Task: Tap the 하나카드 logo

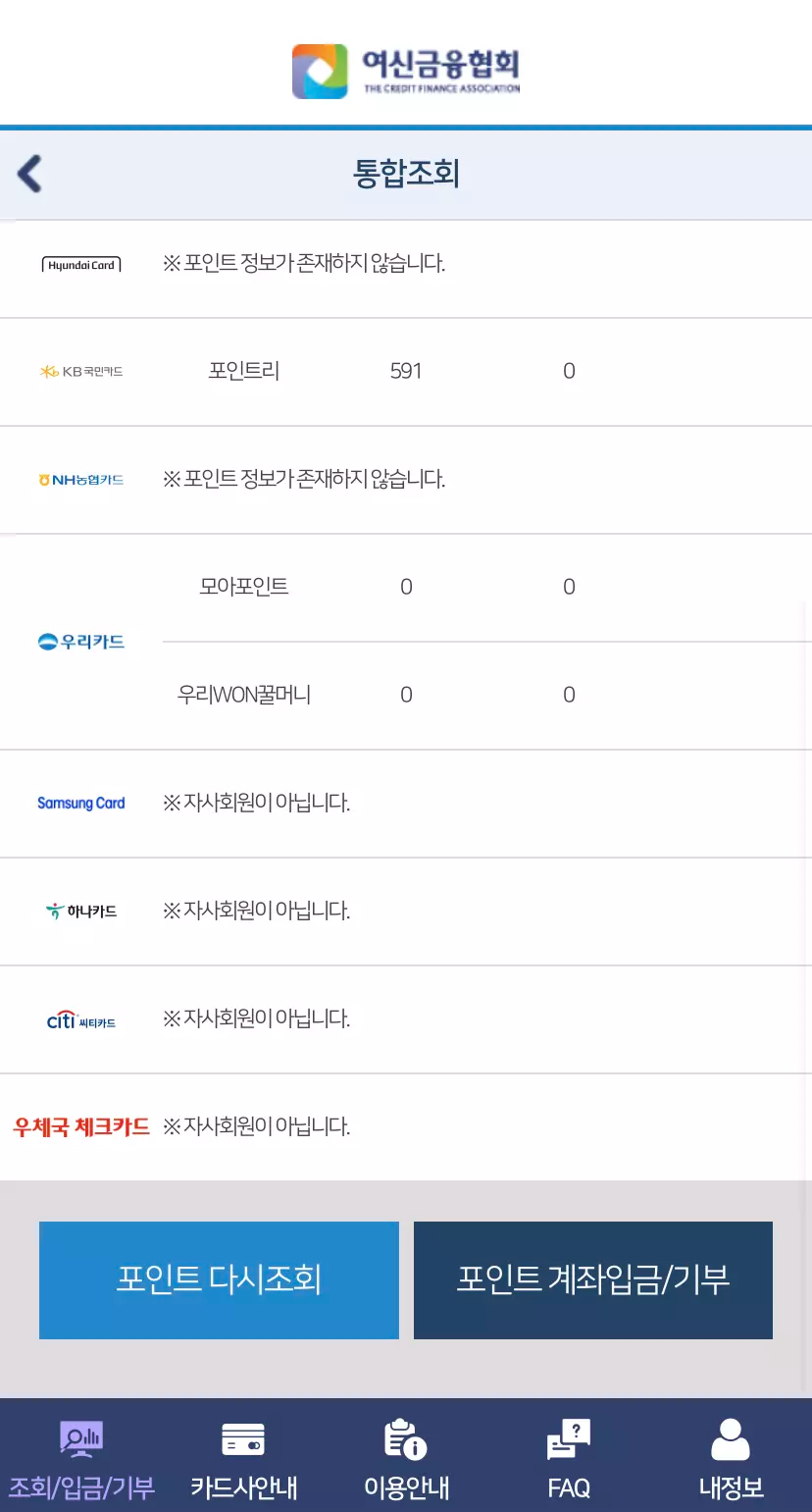Action: click(x=81, y=911)
